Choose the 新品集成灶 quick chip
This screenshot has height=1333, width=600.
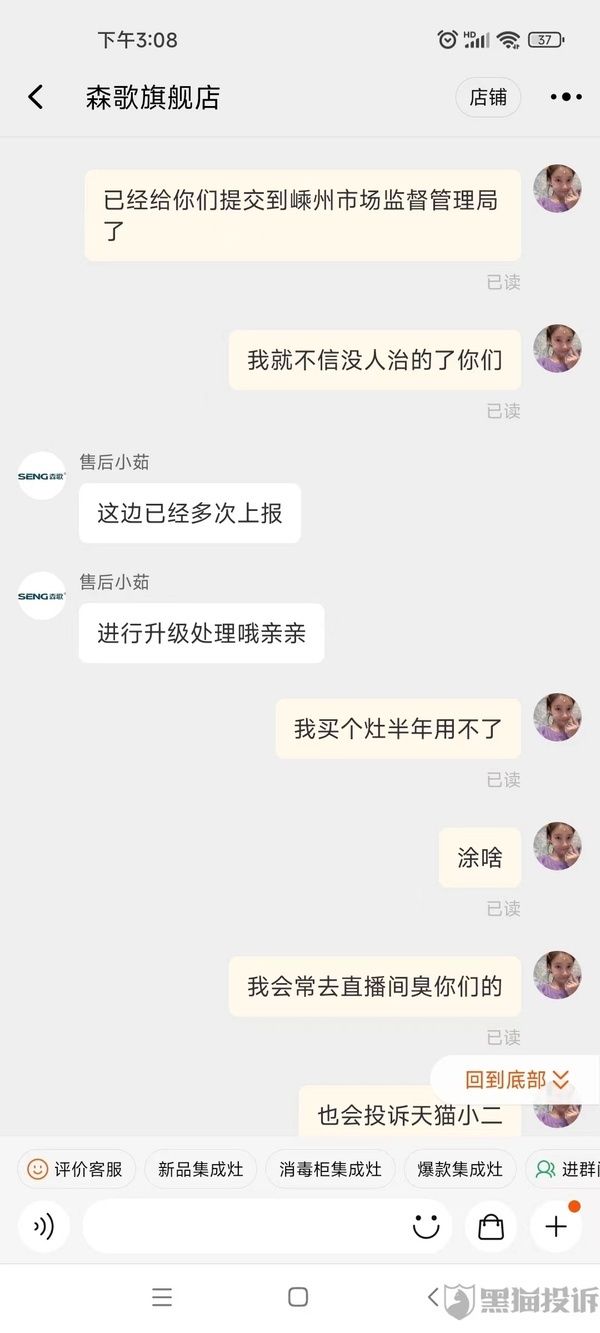tap(200, 1169)
